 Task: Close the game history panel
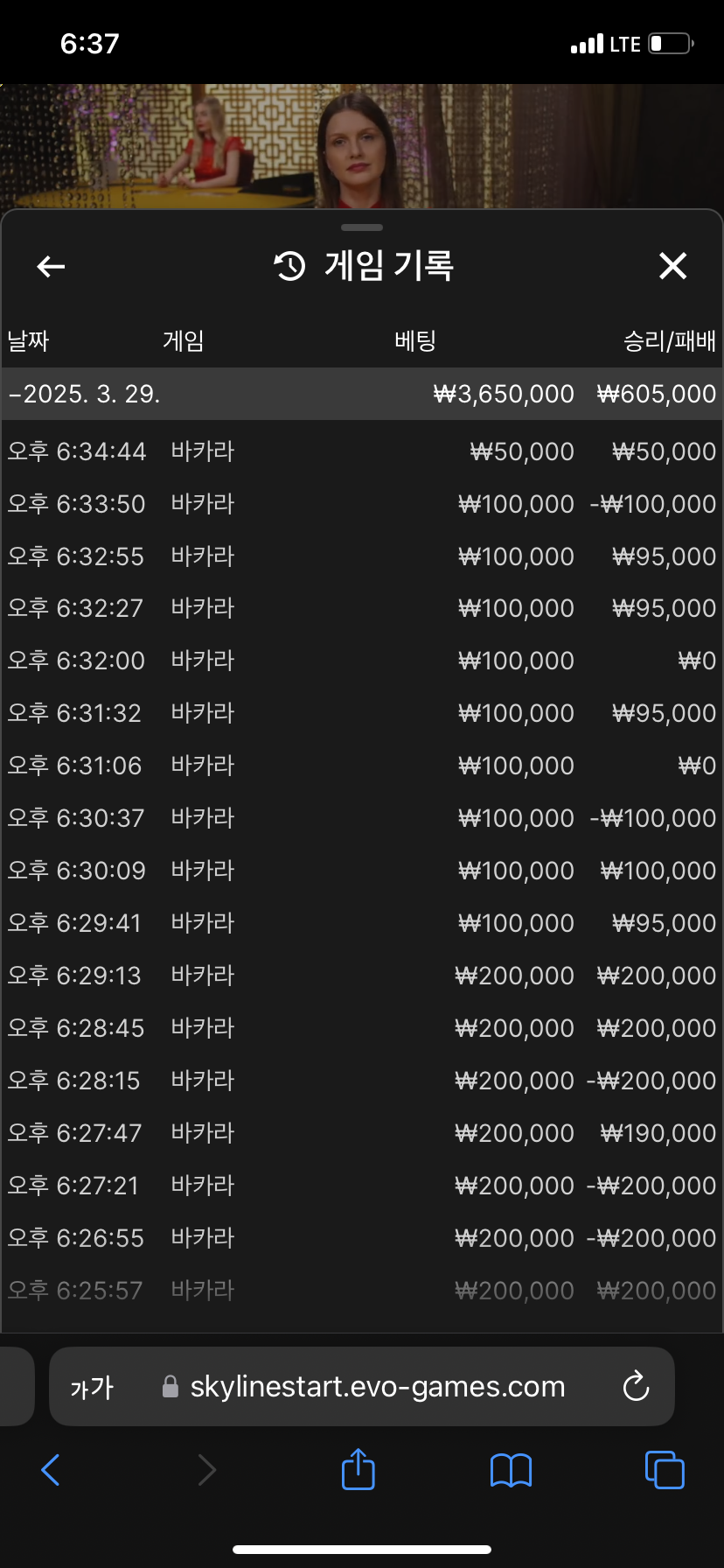672,266
